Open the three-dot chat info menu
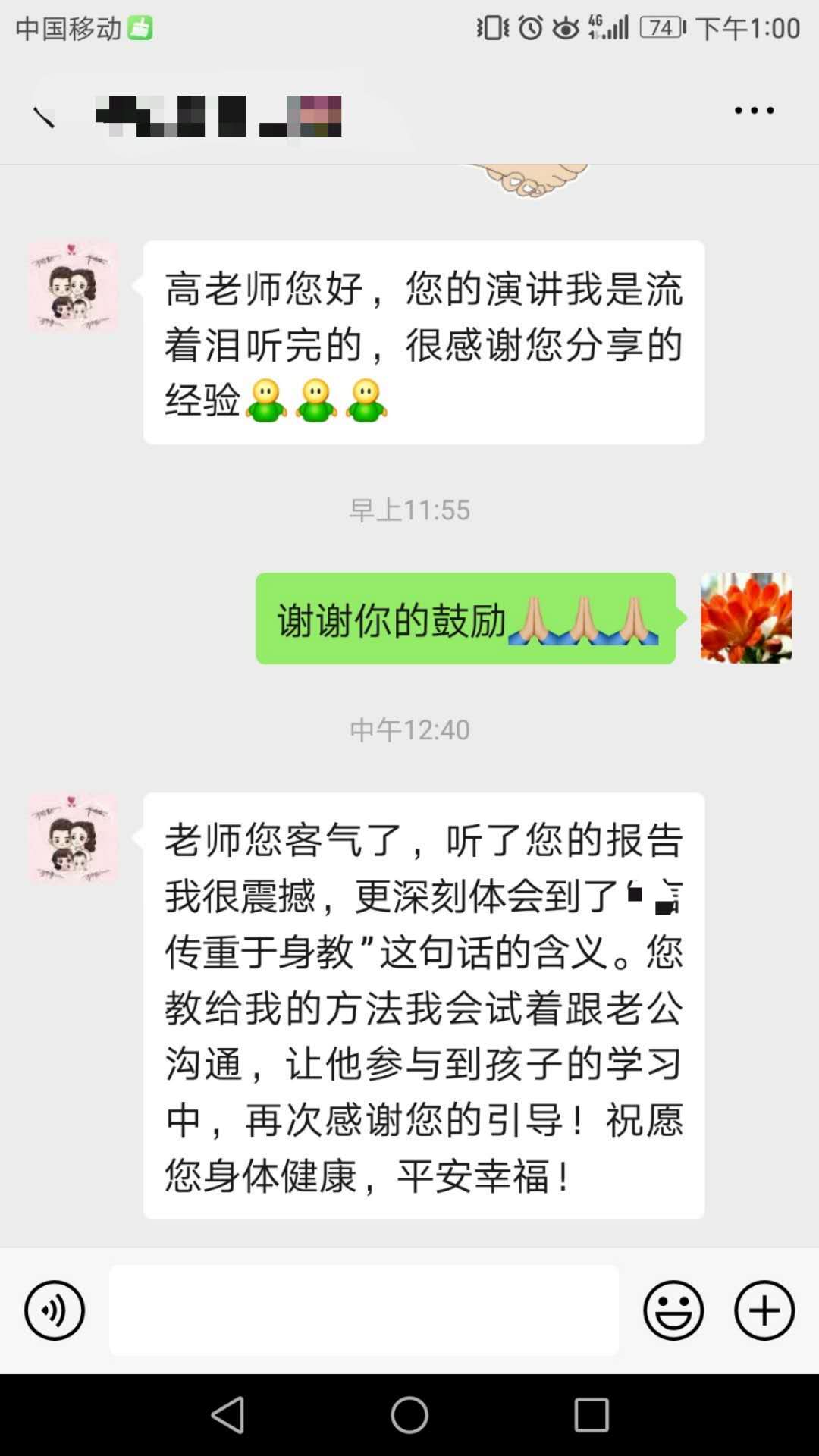 [754, 111]
